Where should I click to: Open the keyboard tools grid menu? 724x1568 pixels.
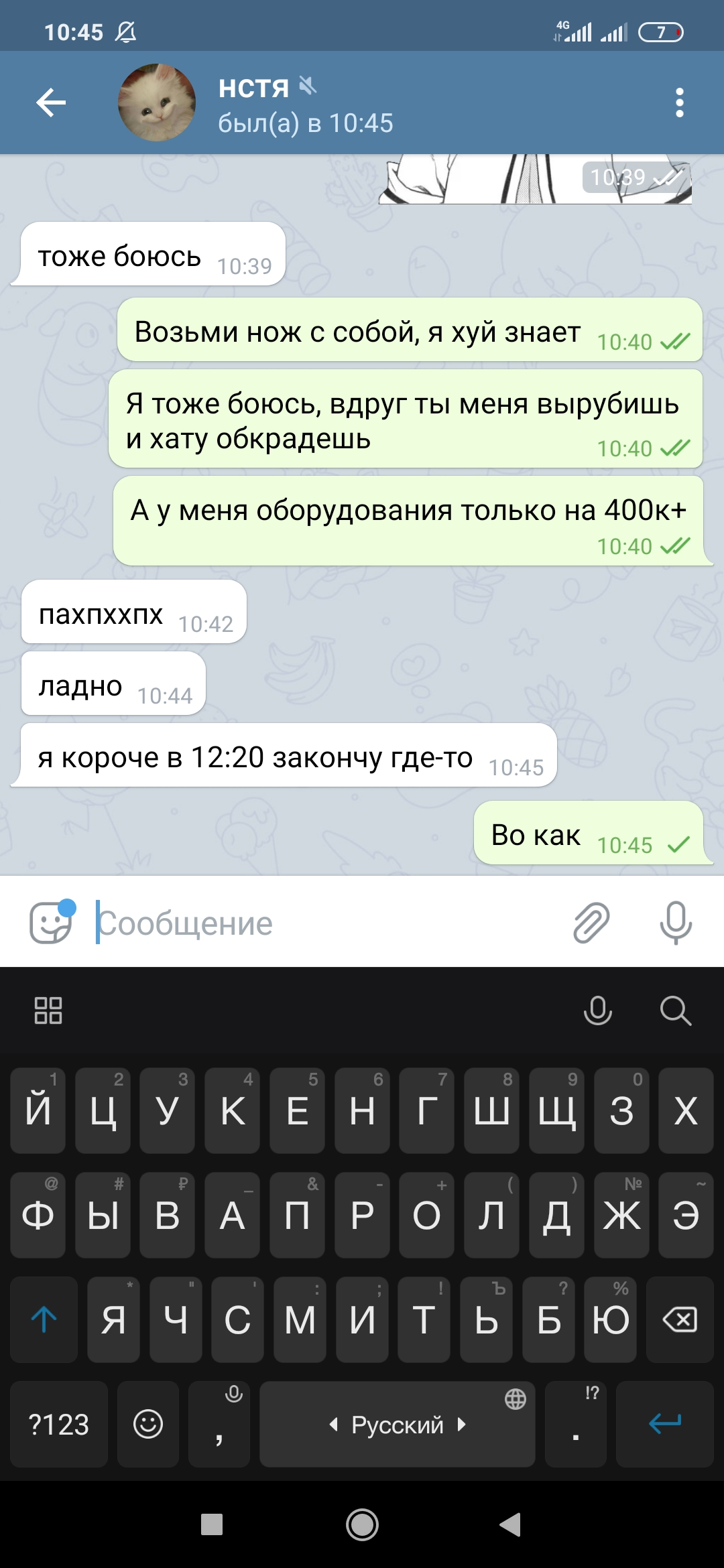click(x=48, y=1010)
